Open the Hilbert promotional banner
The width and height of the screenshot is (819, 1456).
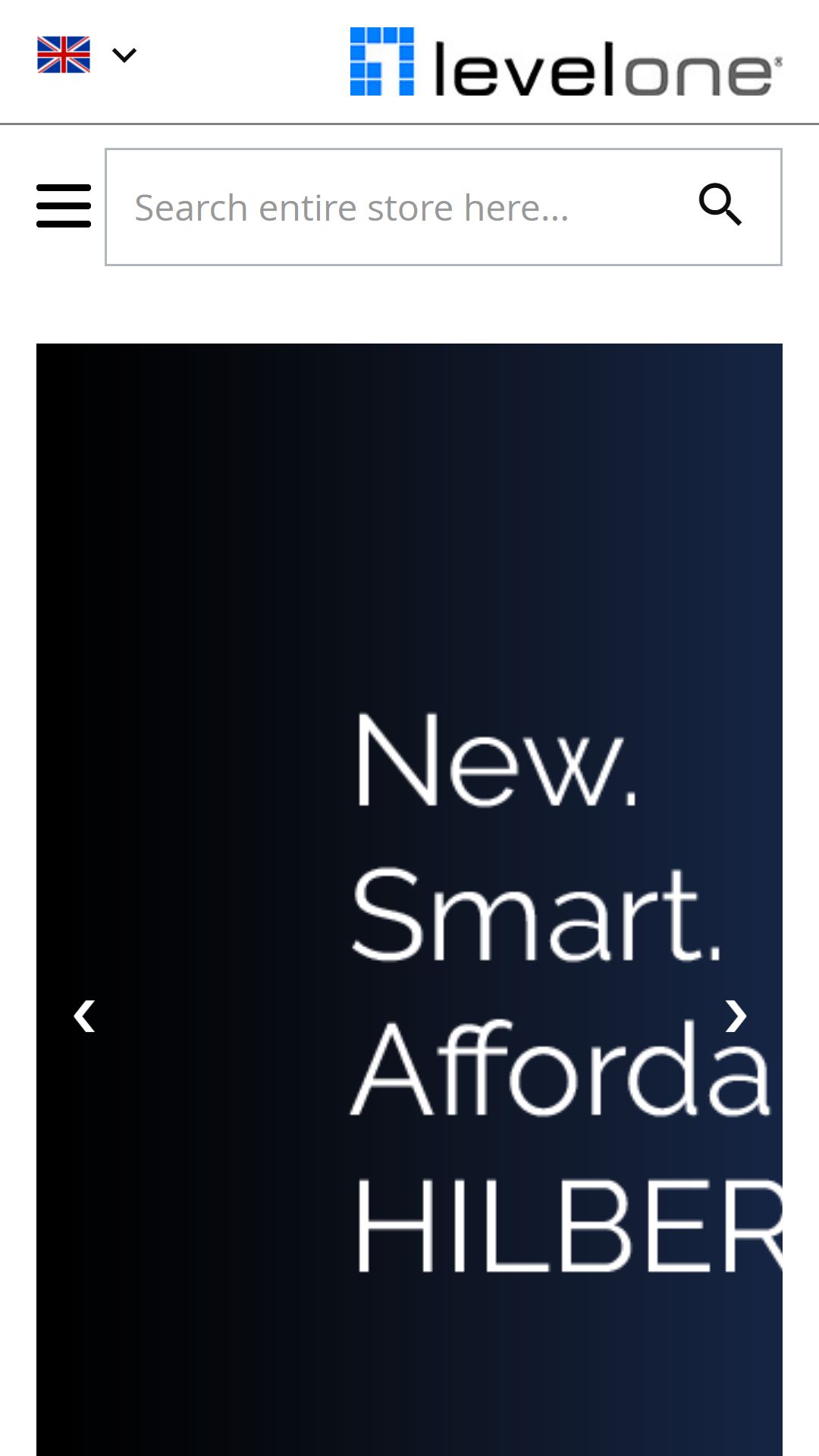409,899
